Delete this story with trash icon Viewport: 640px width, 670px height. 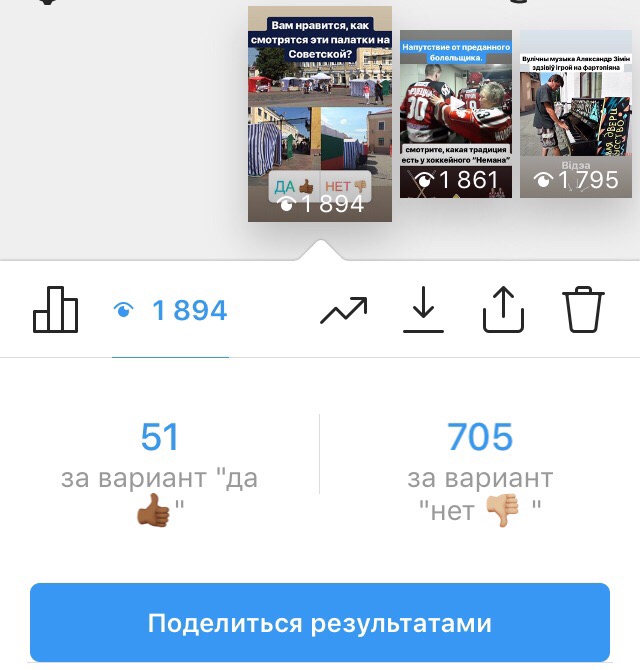coord(583,311)
